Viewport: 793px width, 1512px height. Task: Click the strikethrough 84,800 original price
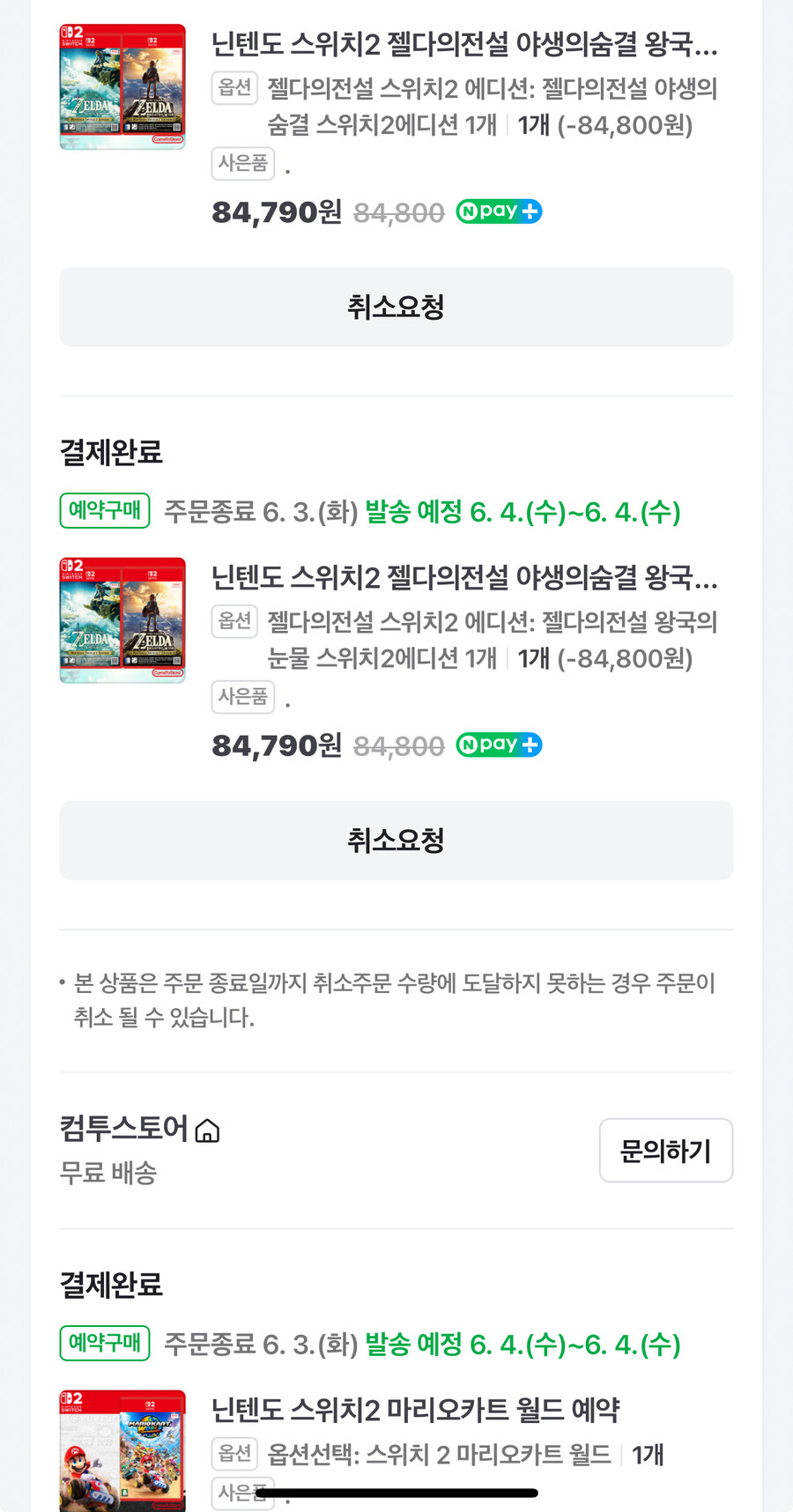[398, 212]
